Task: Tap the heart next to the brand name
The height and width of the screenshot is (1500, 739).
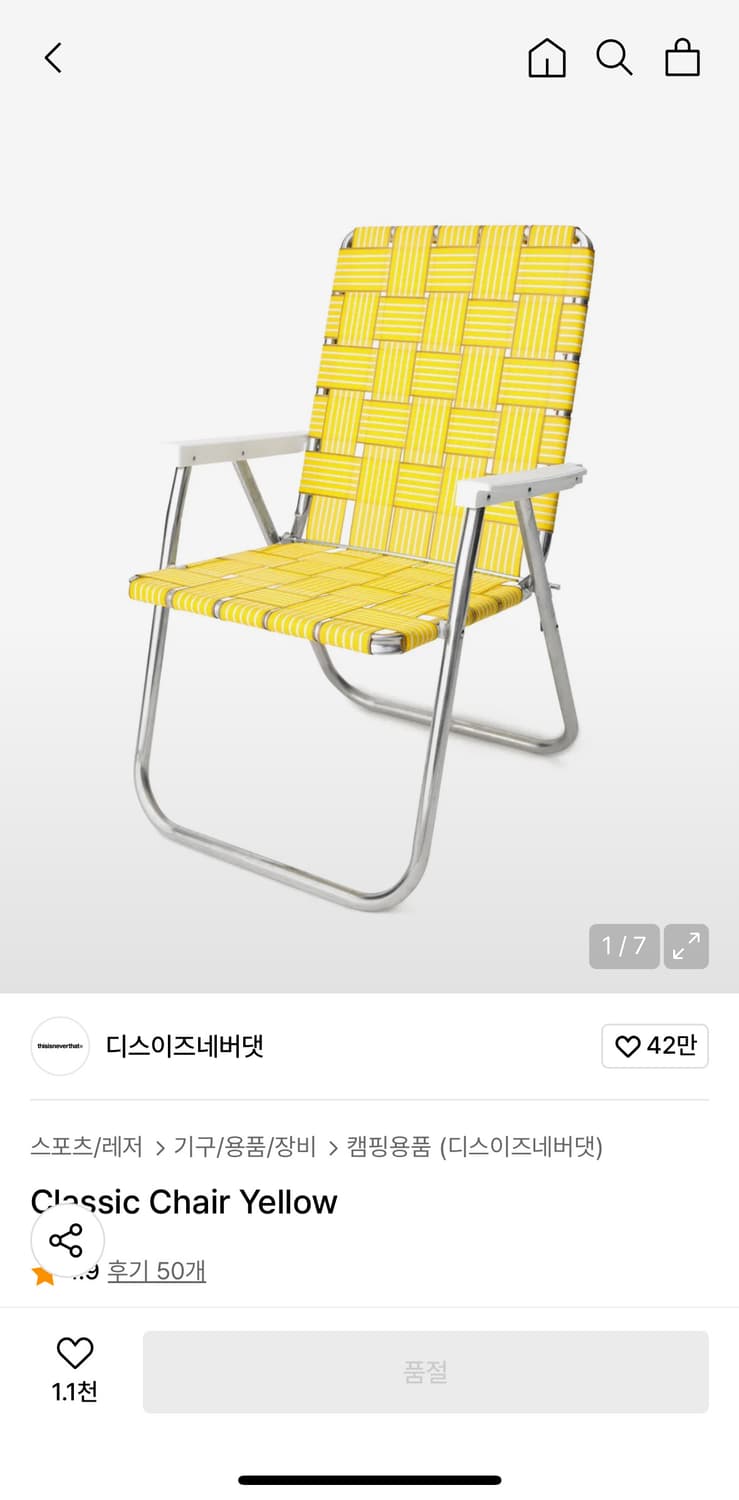Action: [x=628, y=1046]
